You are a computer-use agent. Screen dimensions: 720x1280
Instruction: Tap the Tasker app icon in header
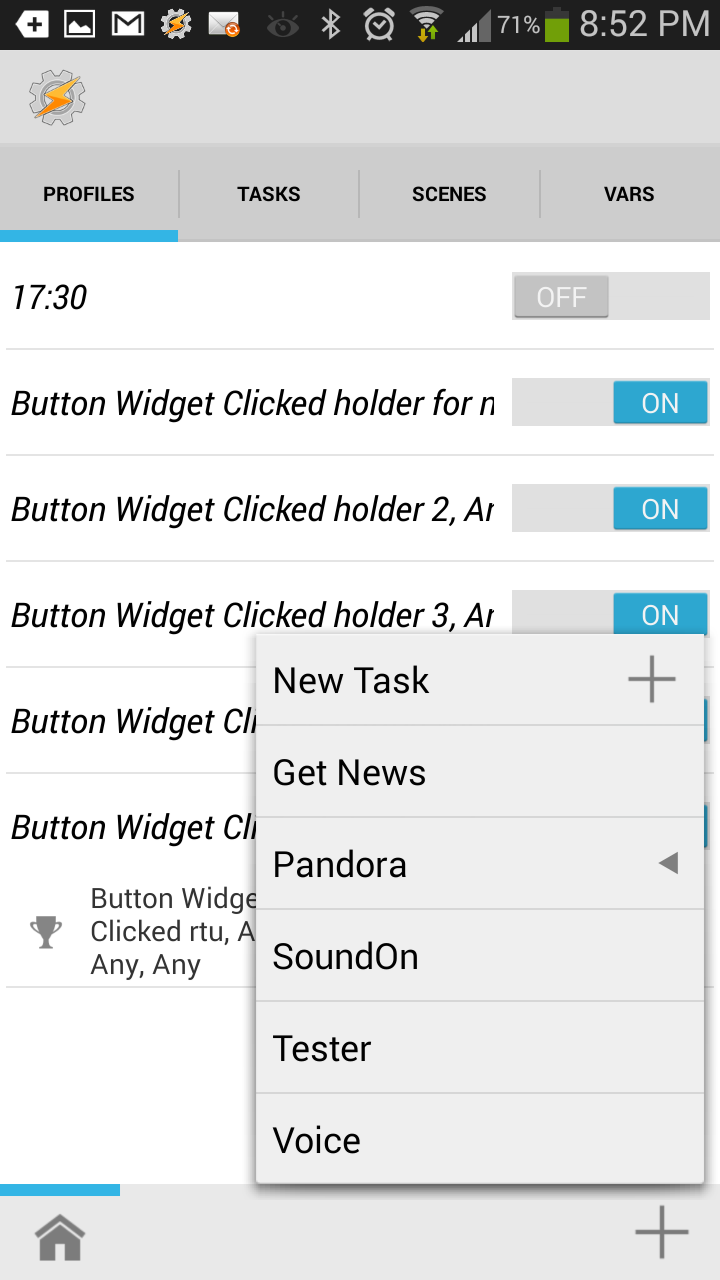coord(57,97)
